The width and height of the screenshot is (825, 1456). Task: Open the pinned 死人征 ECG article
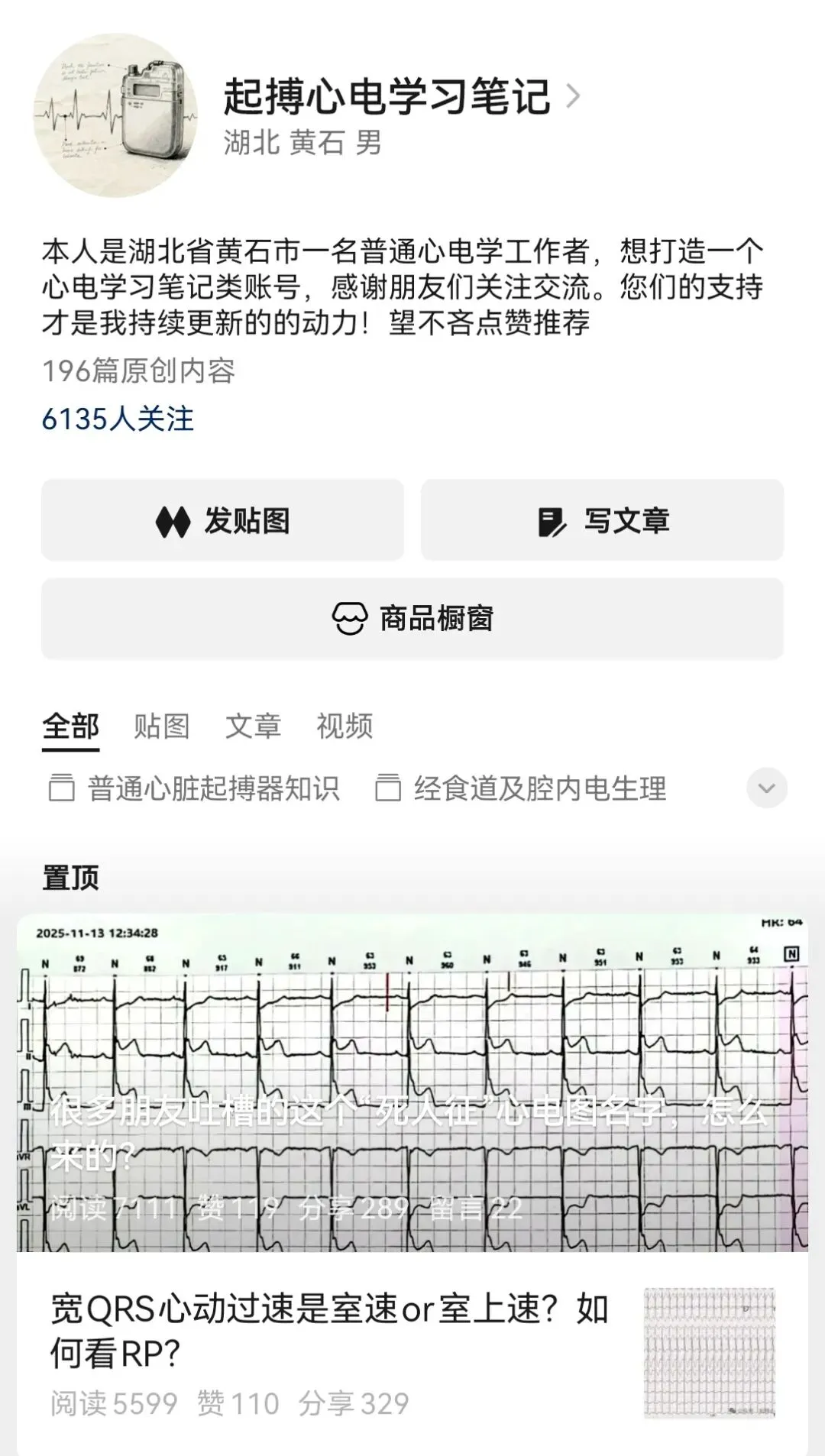pos(412,1083)
